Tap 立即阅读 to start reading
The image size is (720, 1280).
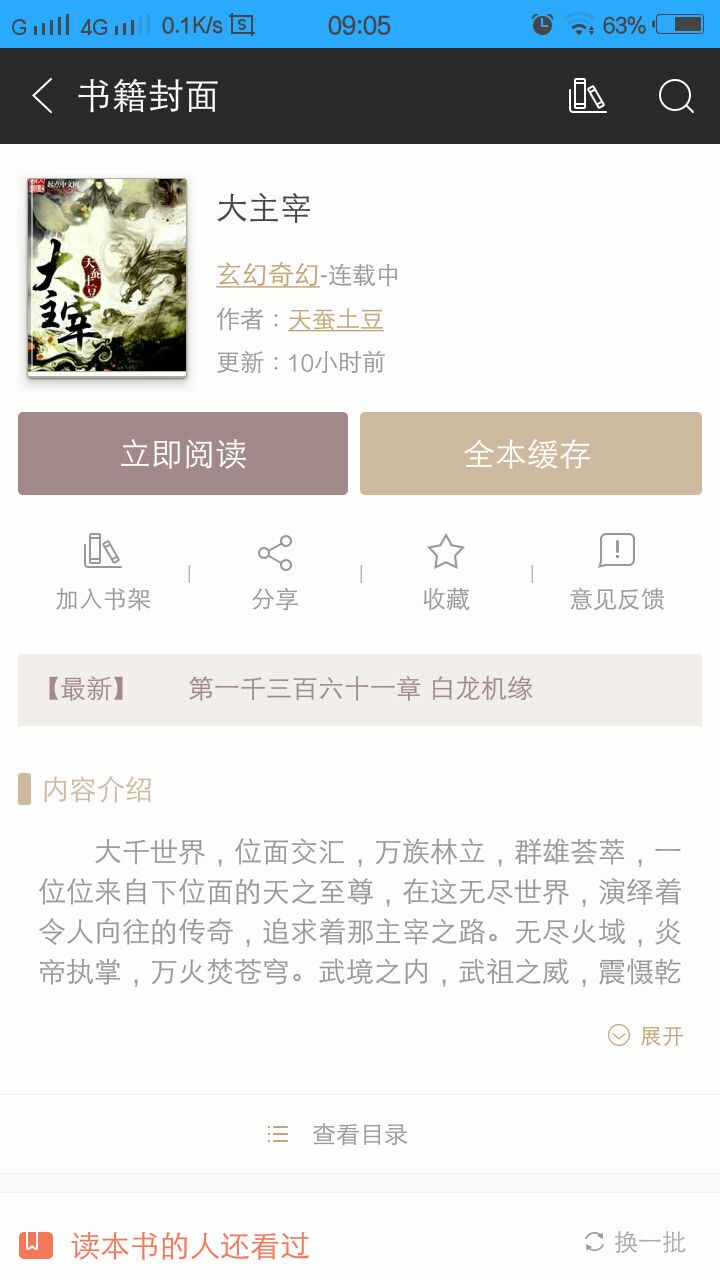click(183, 454)
